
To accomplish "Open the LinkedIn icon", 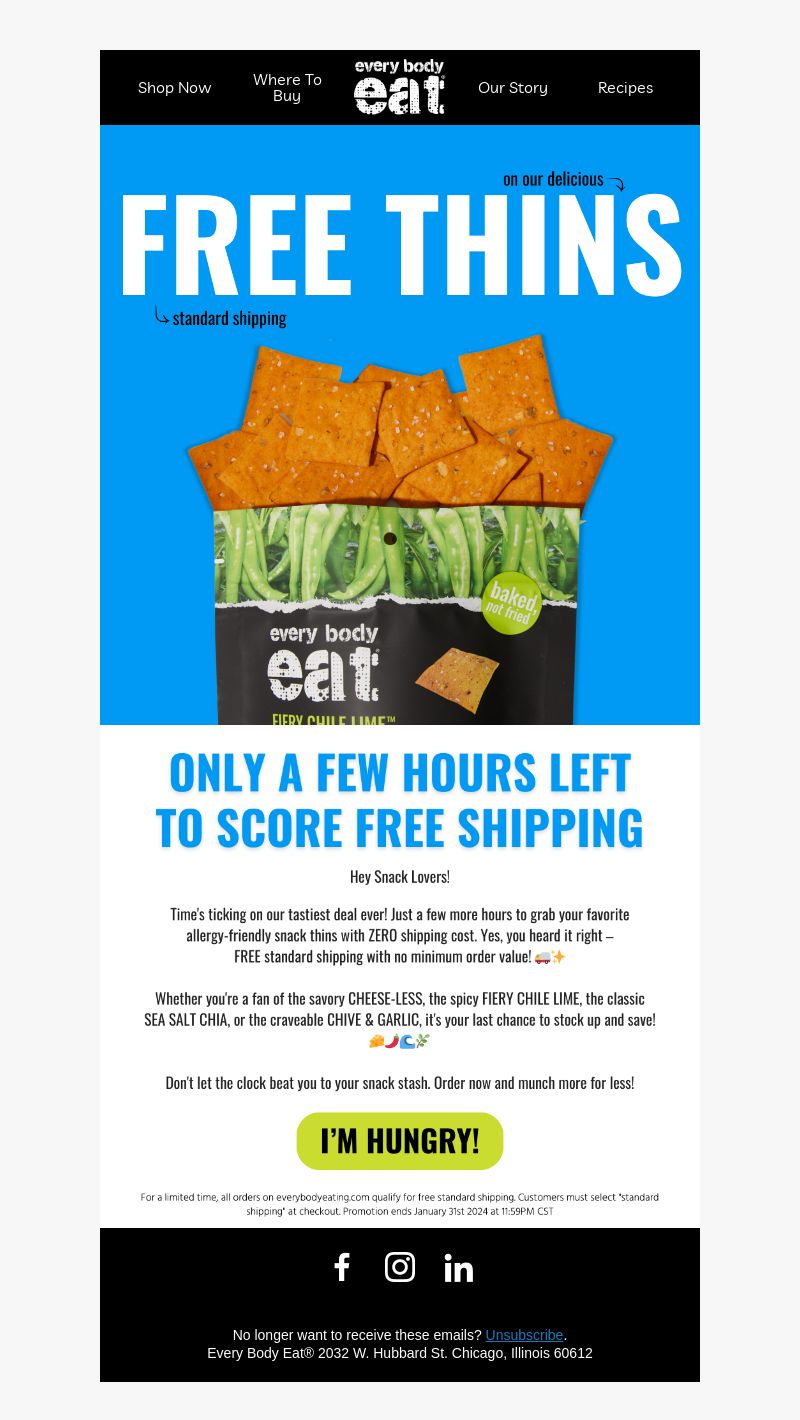I will 459,1267.
